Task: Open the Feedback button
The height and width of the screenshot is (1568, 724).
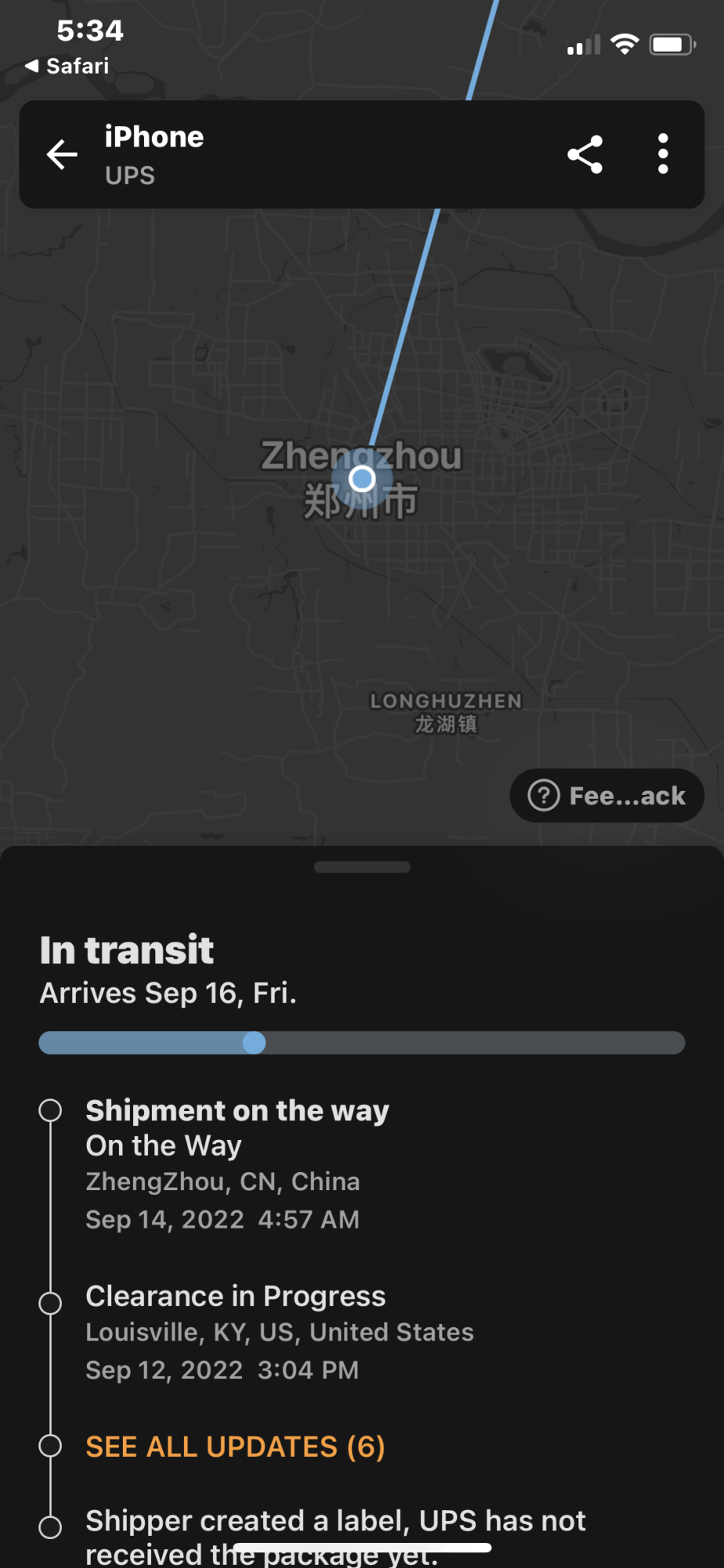Action: pos(607,796)
